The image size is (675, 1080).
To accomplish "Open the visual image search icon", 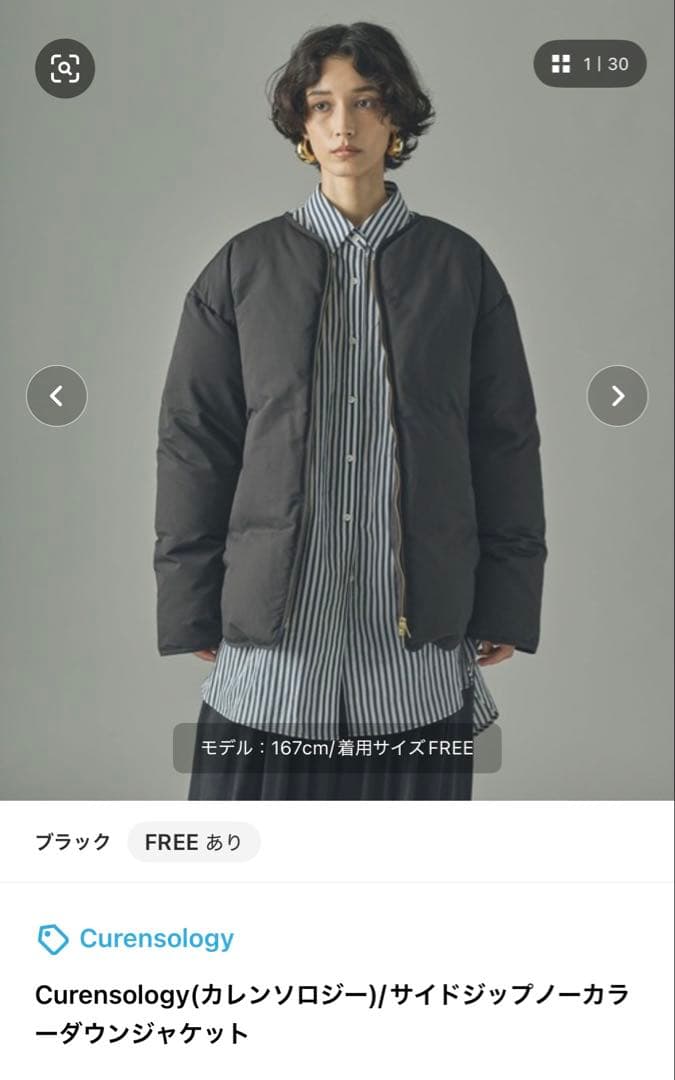I will point(65,68).
